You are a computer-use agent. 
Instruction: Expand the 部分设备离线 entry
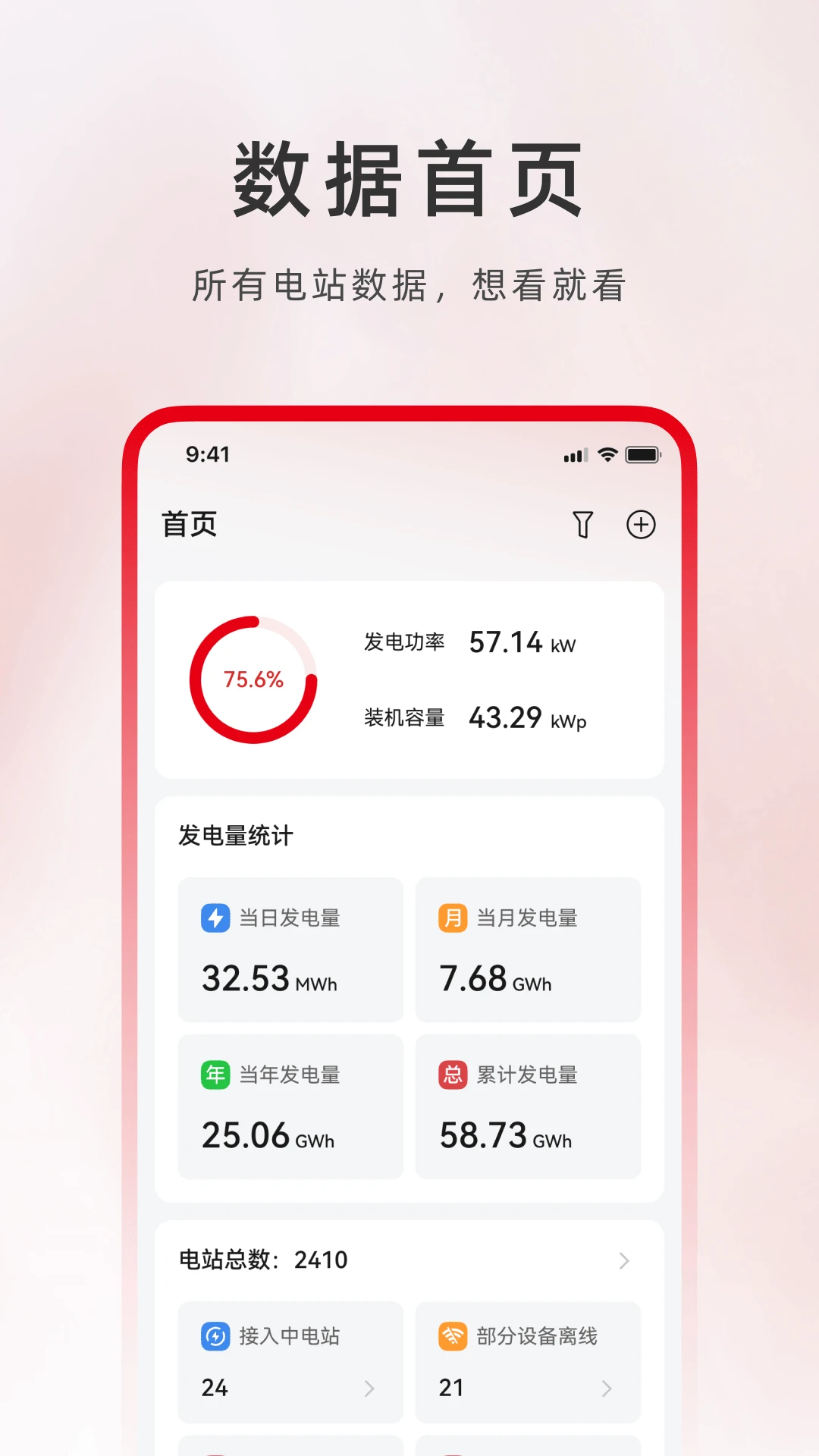tap(607, 1389)
